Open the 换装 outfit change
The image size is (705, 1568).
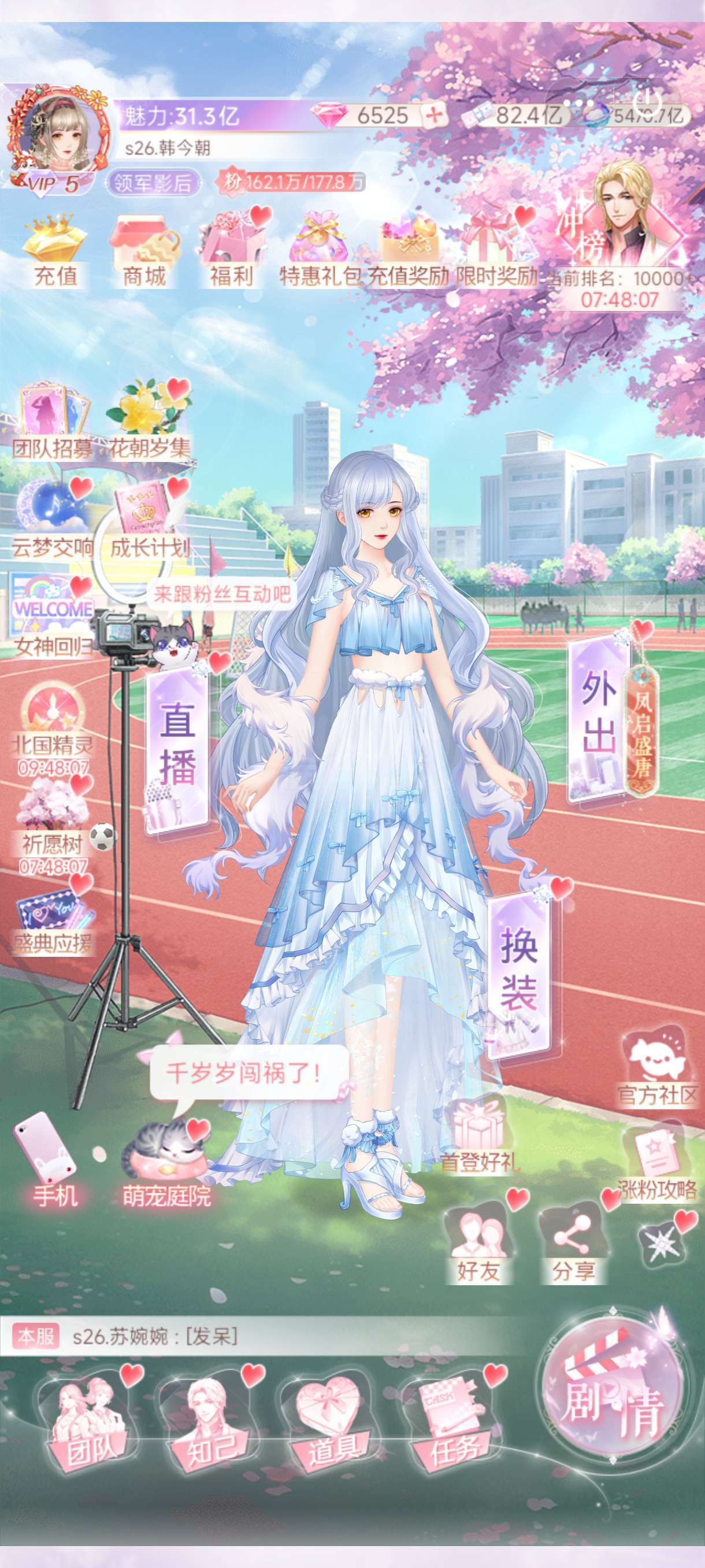tap(520, 972)
